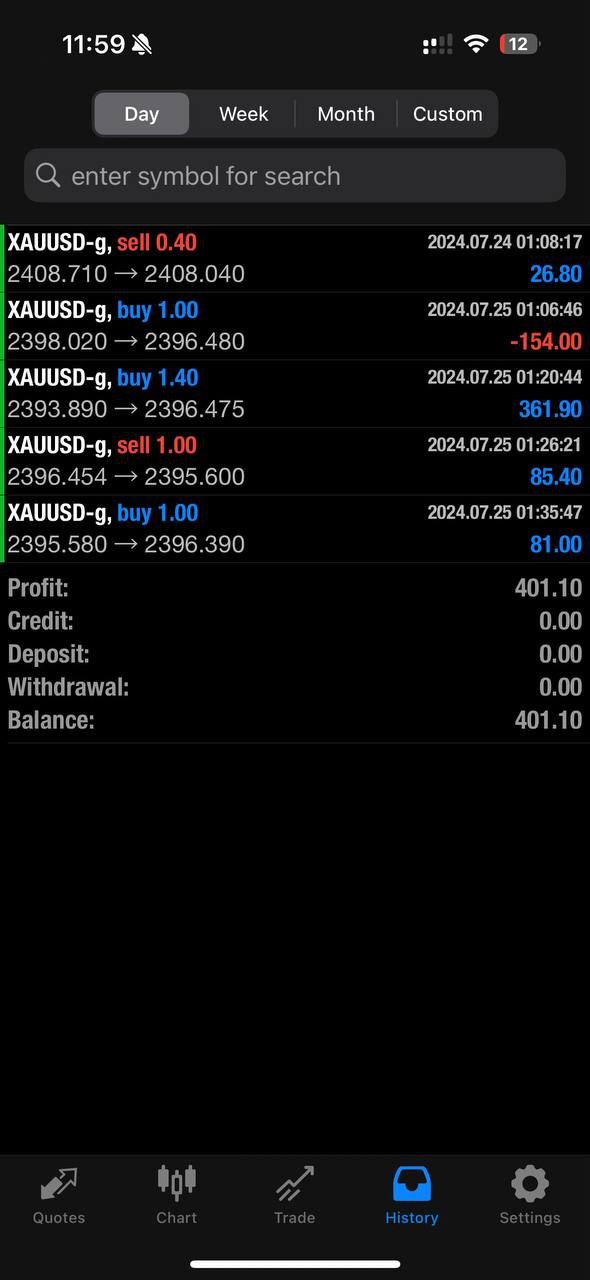
Task: Tap the symbol search field
Action: [295, 176]
